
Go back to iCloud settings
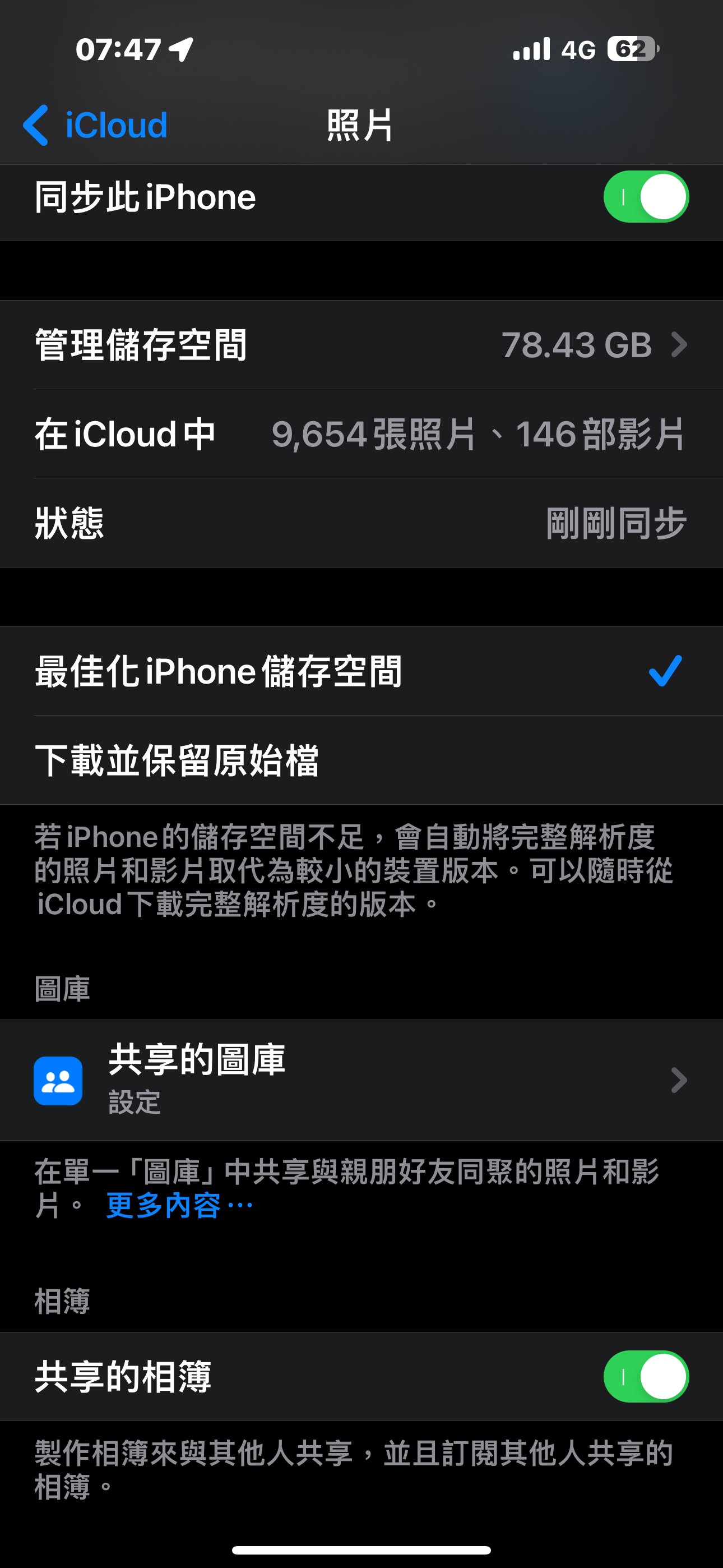click(95, 126)
